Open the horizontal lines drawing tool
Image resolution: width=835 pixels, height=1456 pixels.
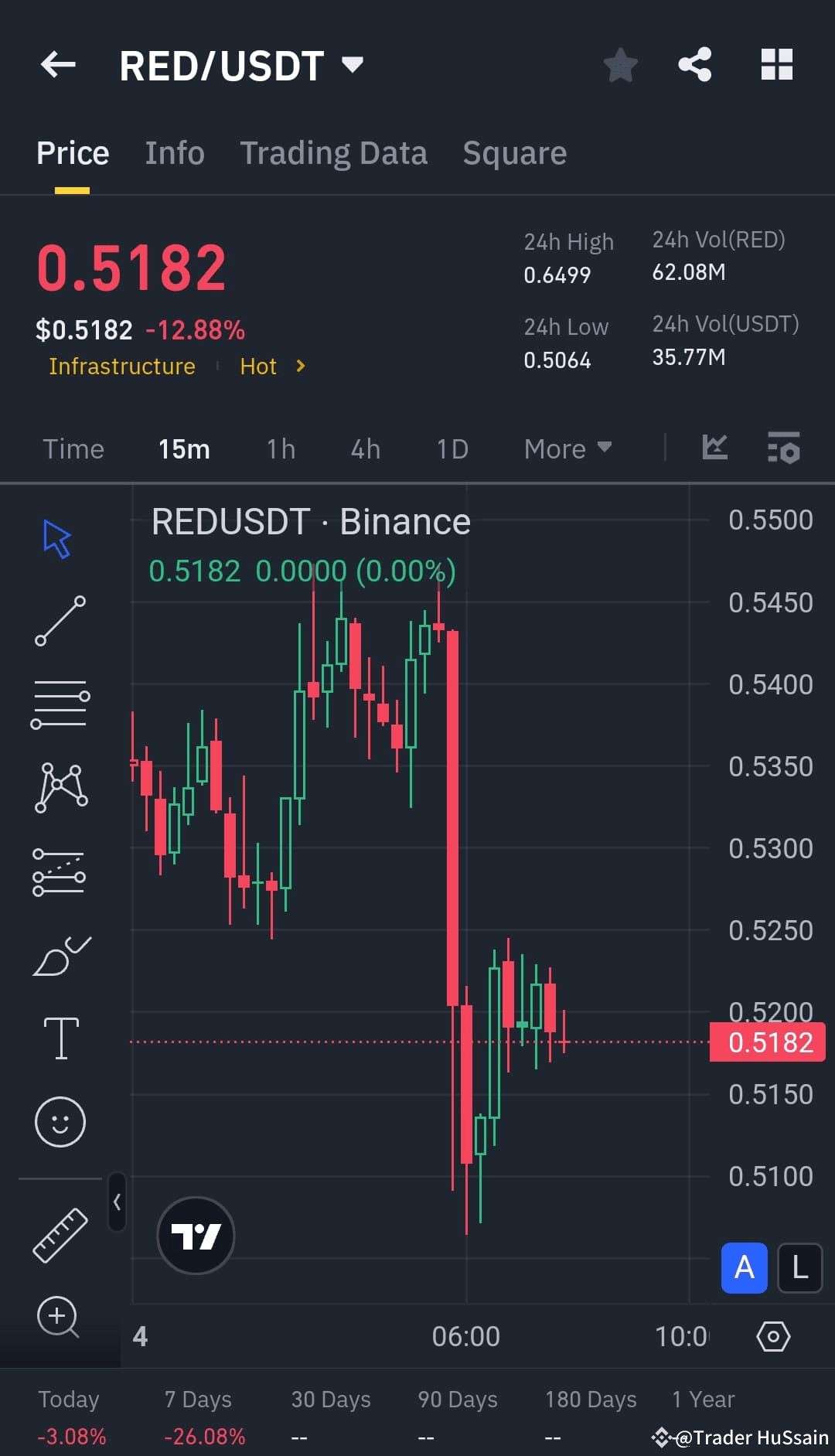[60, 704]
